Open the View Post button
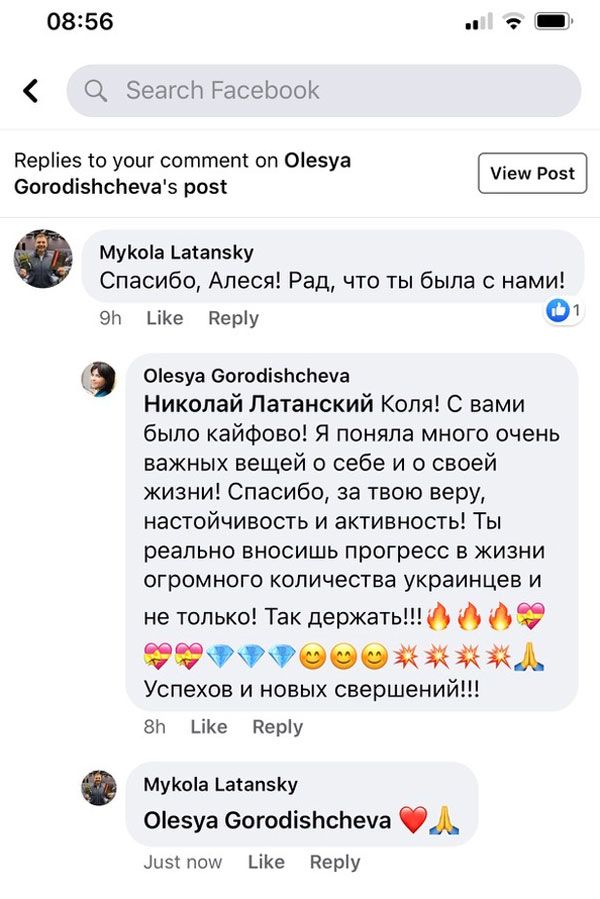 [532, 173]
